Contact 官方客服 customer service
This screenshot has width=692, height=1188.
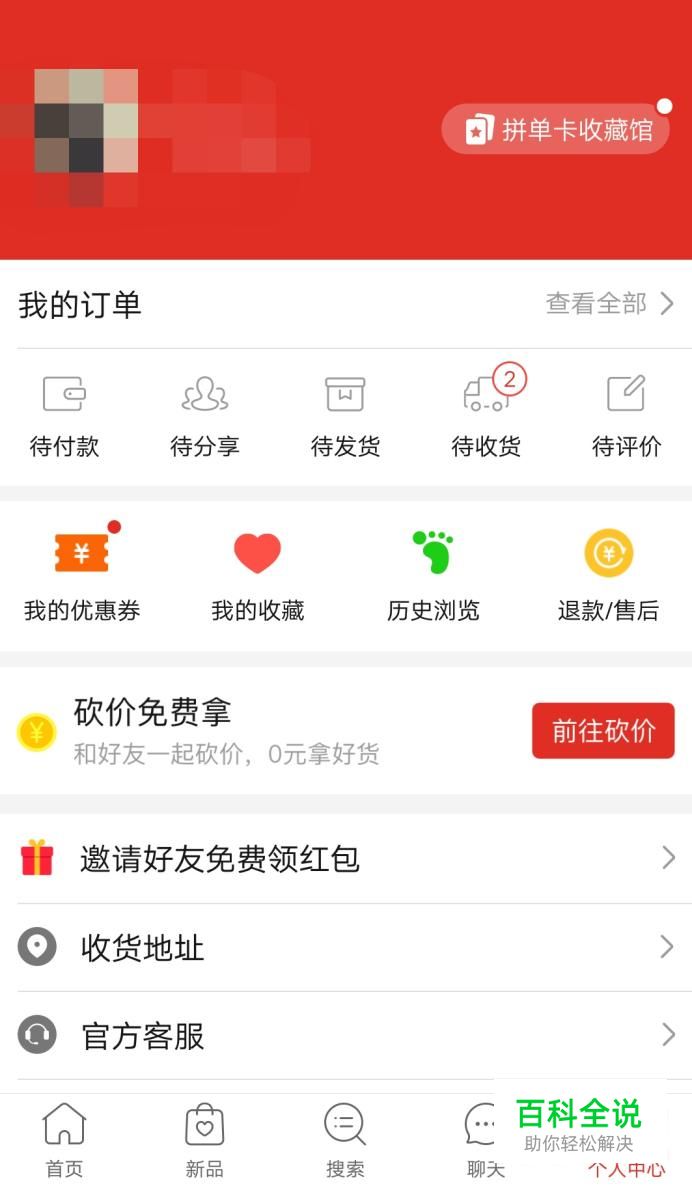pos(346,1035)
